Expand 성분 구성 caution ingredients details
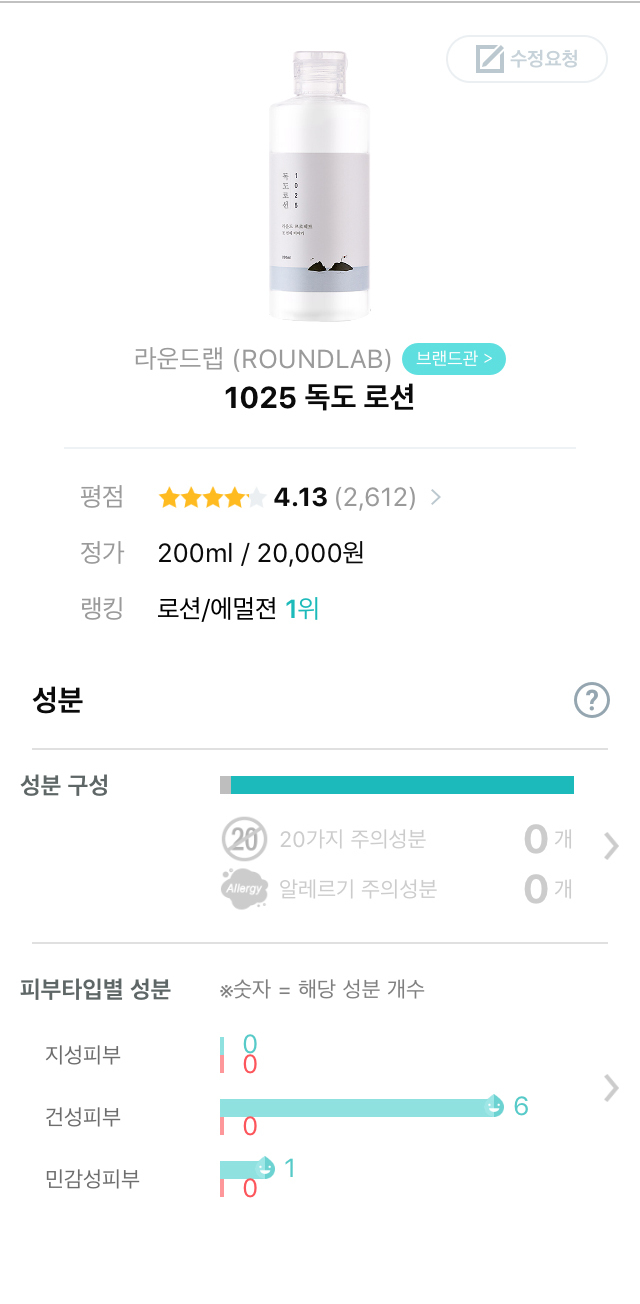The image size is (640, 1304). tap(612, 847)
